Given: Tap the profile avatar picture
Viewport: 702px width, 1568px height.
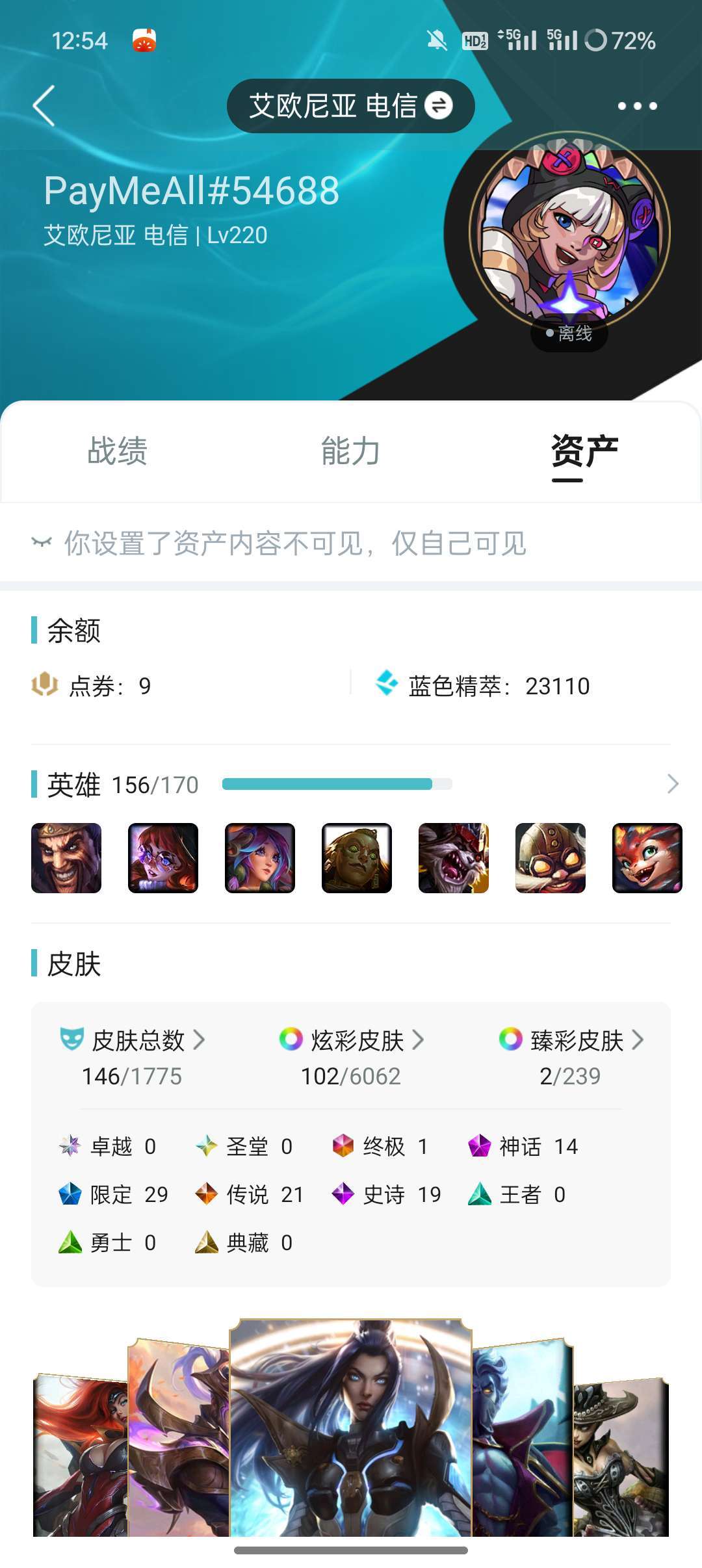Looking at the screenshot, I should pyautogui.click(x=570, y=232).
